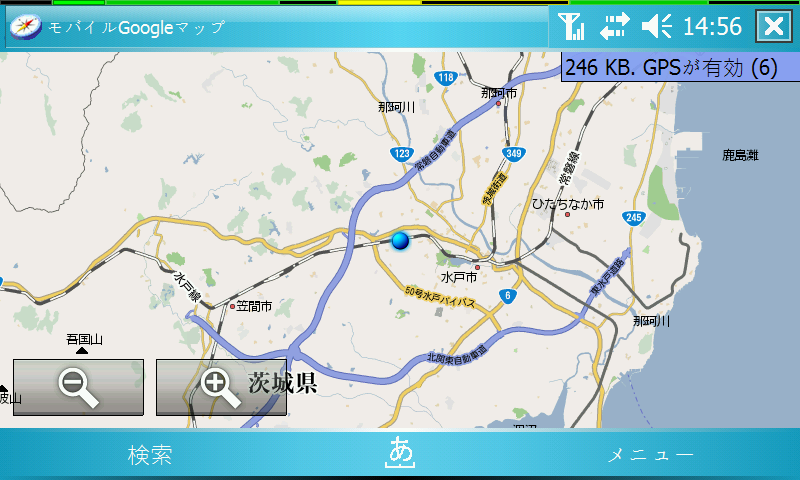Screen dimensions: 800x480
Task: Close the Google Maps app window
Action: [x=774, y=26]
